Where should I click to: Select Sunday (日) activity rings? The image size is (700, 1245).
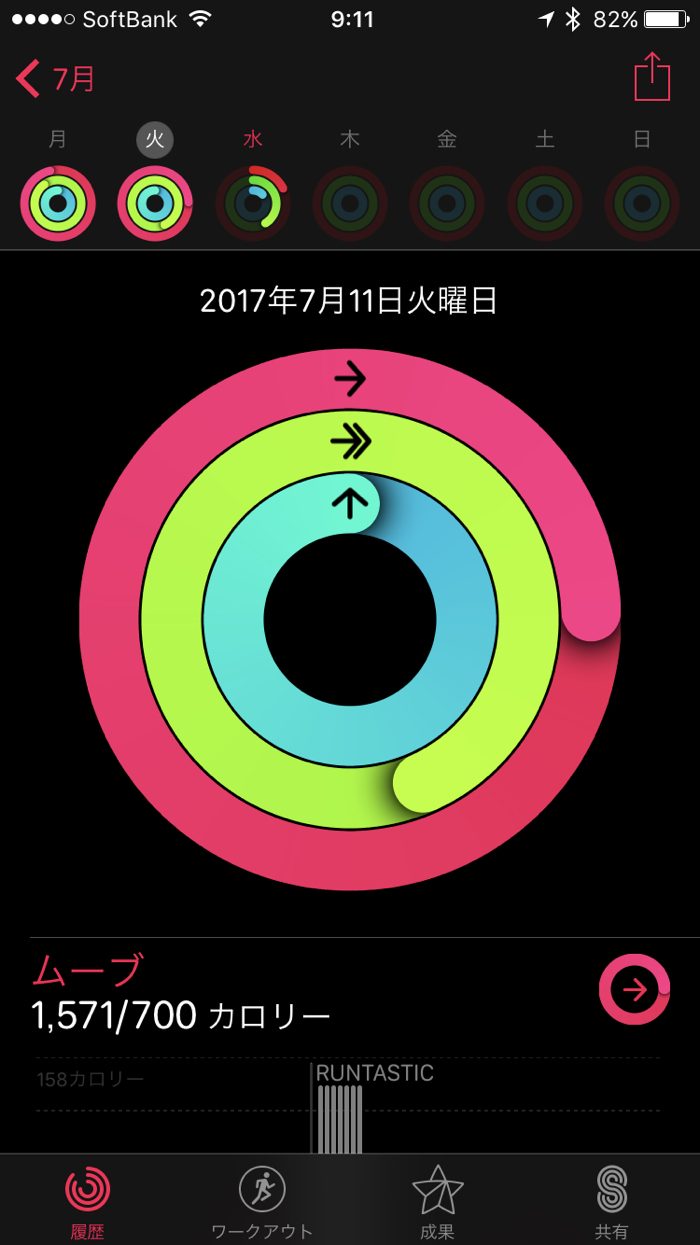(642, 204)
